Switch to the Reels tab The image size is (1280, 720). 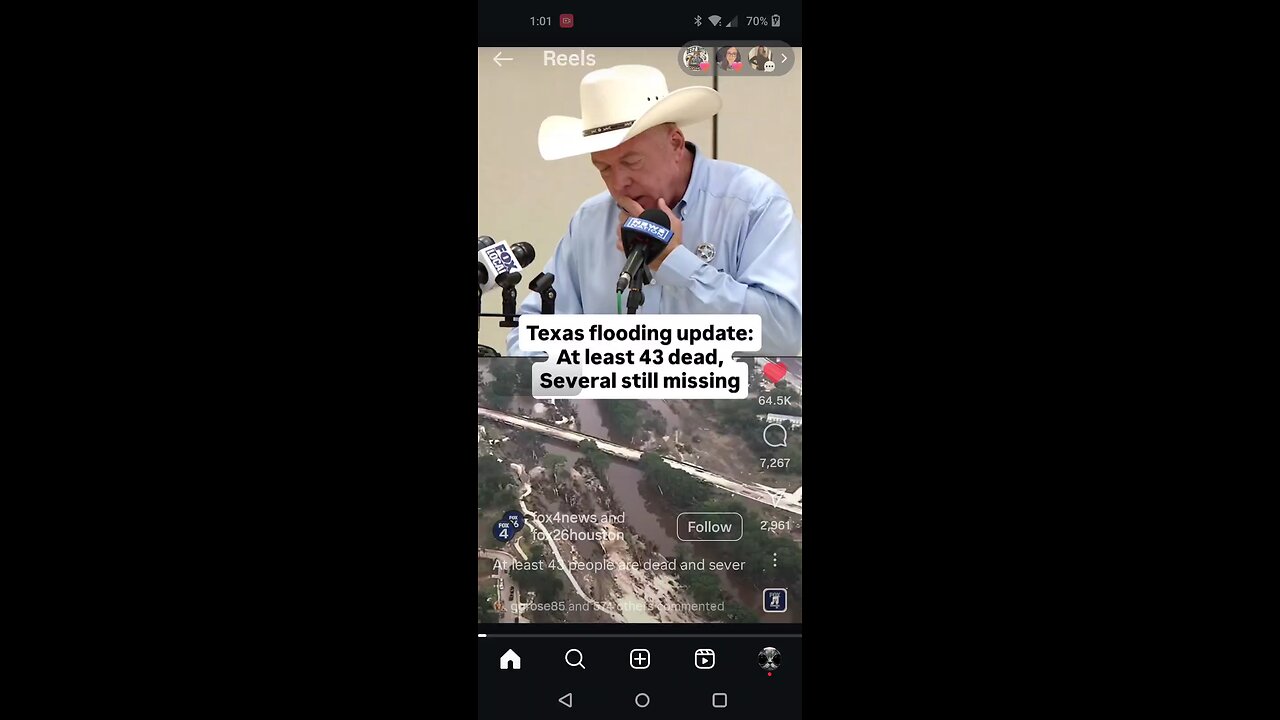705,659
